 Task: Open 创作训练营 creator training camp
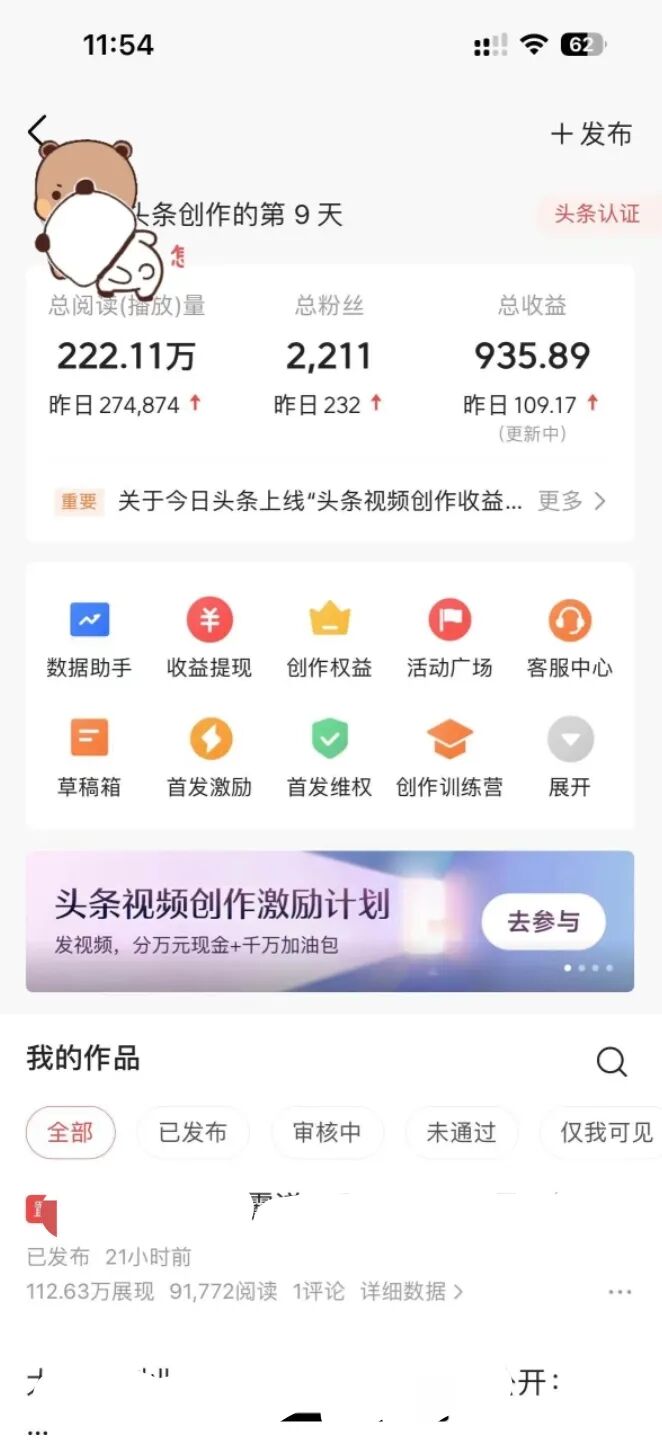click(x=449, y=759)
